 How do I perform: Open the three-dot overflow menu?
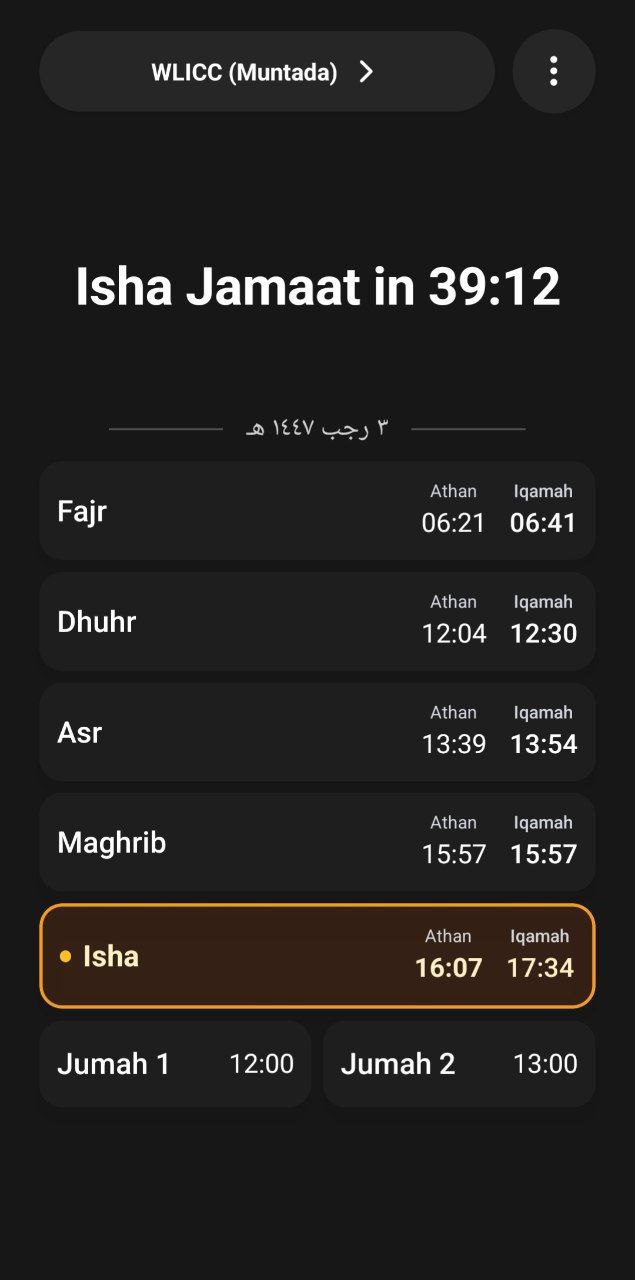tap(553, 71)
